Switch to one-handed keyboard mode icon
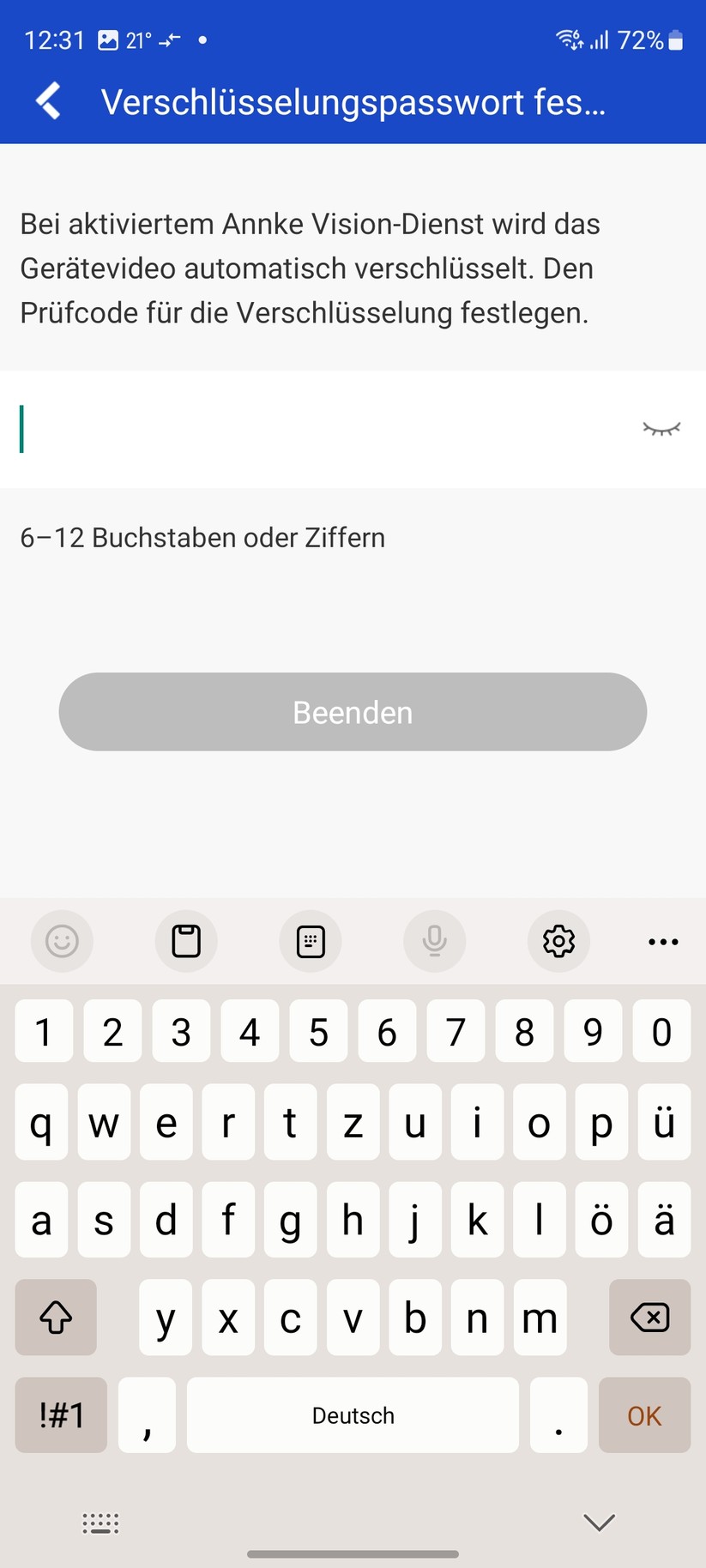This screenshot has height=1568, width=706. coord(311,941)
